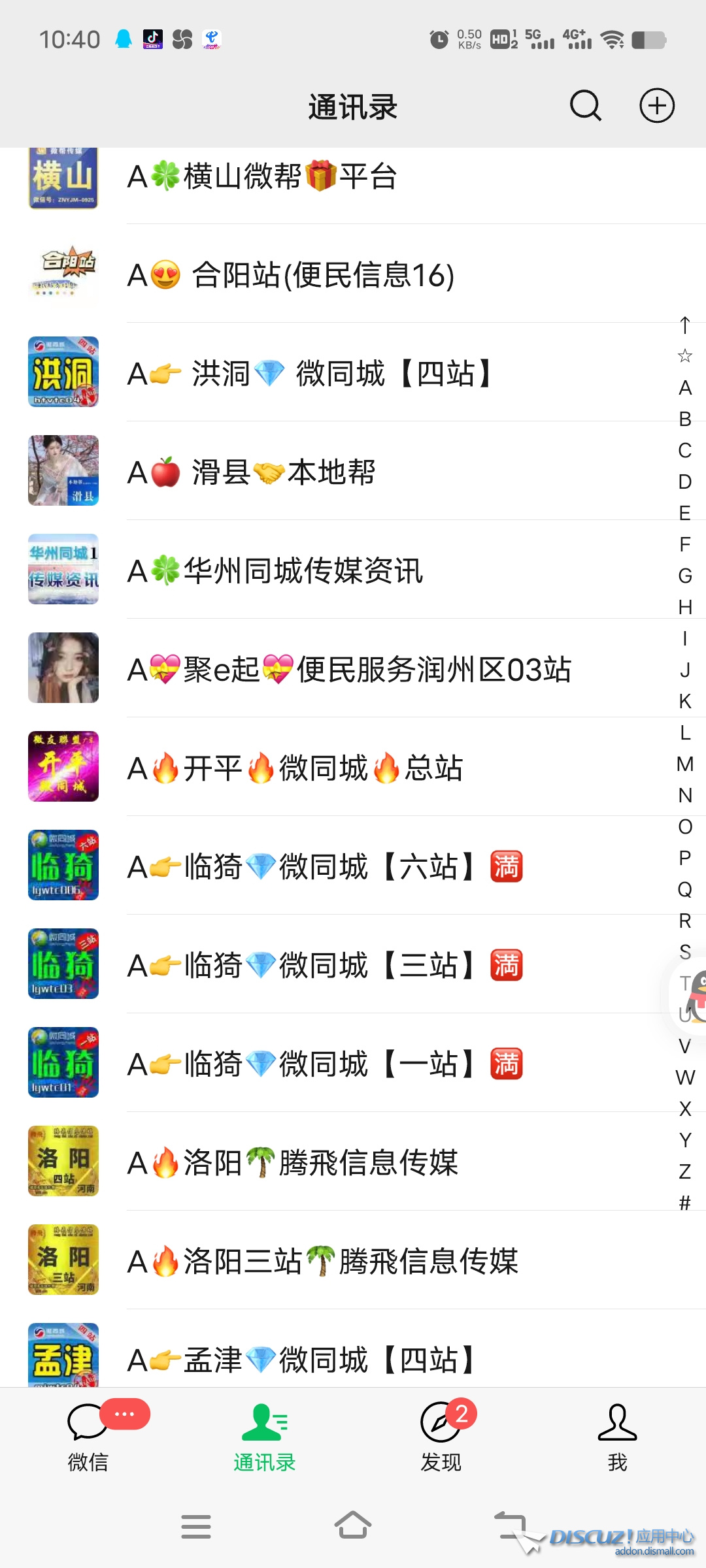Jump to letter H in the index
Viewport: 706px width, 1568px height.
684,607
